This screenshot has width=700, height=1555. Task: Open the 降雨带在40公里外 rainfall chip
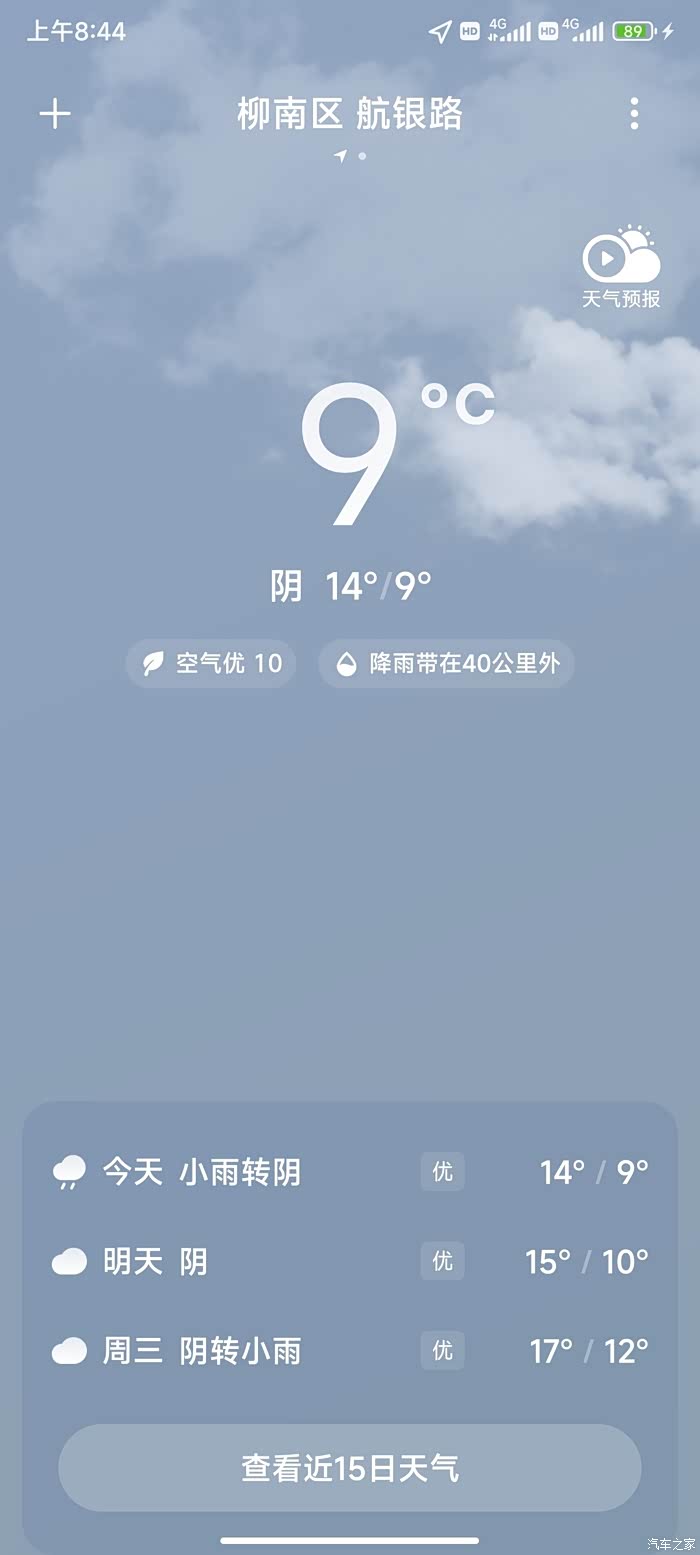[446, 663]
